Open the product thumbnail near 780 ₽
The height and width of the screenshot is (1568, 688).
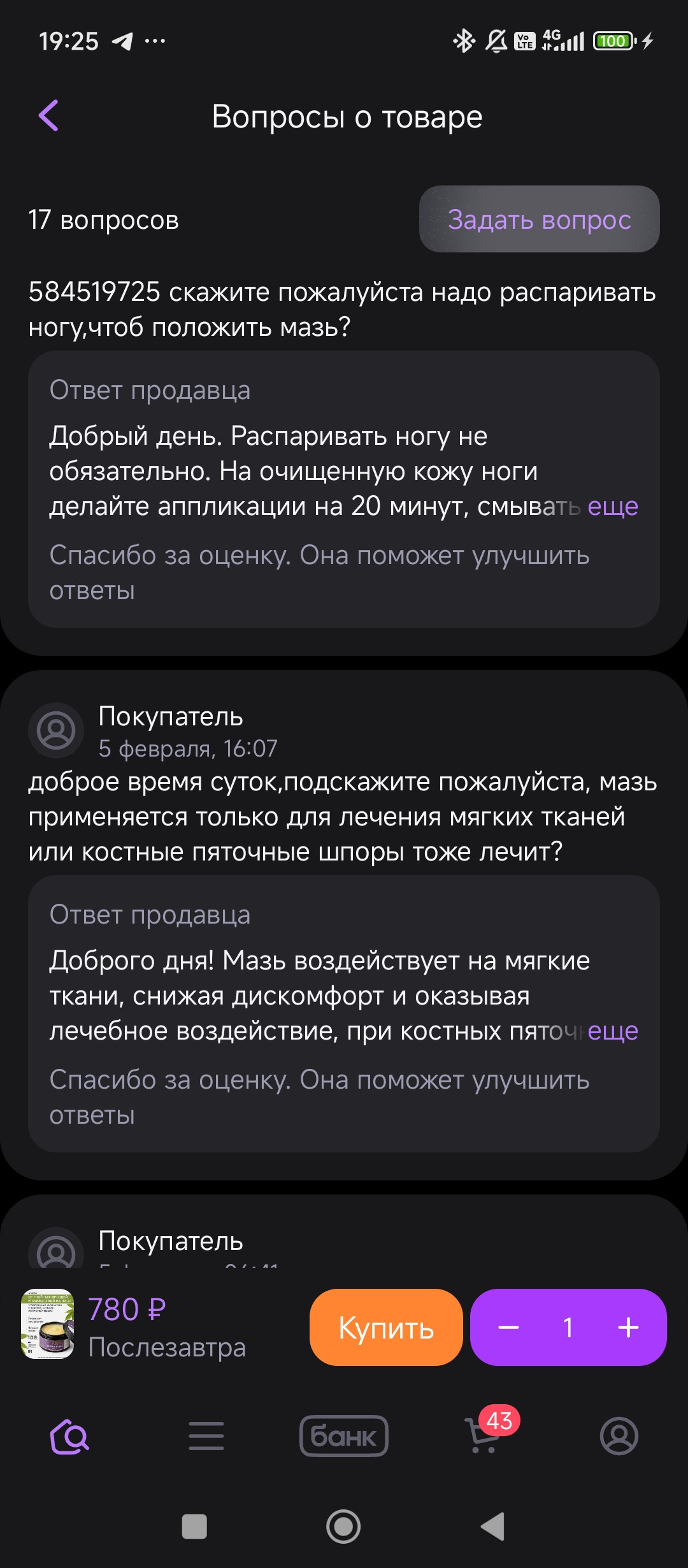[x=48, y=1325]
